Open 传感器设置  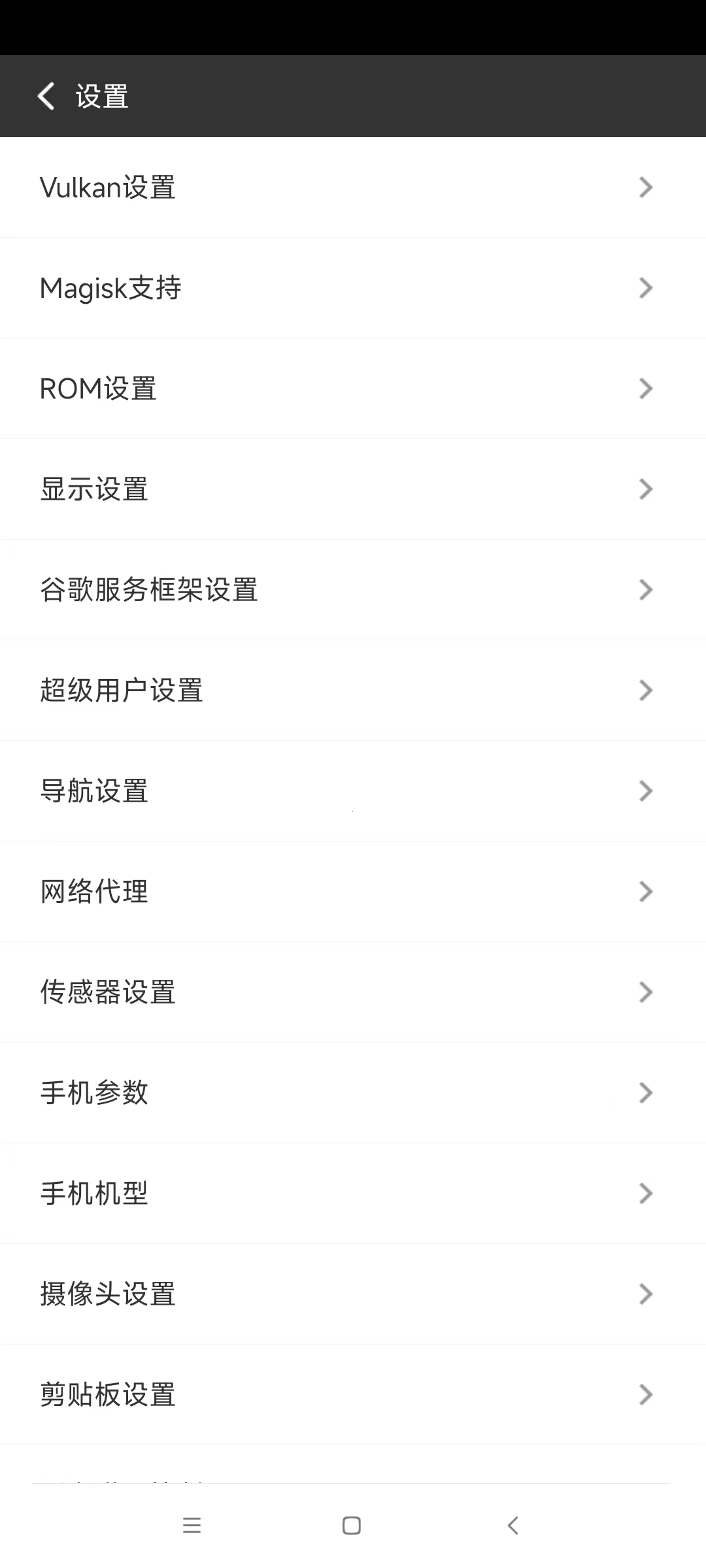pyautogui.click(x=353, y=992)
